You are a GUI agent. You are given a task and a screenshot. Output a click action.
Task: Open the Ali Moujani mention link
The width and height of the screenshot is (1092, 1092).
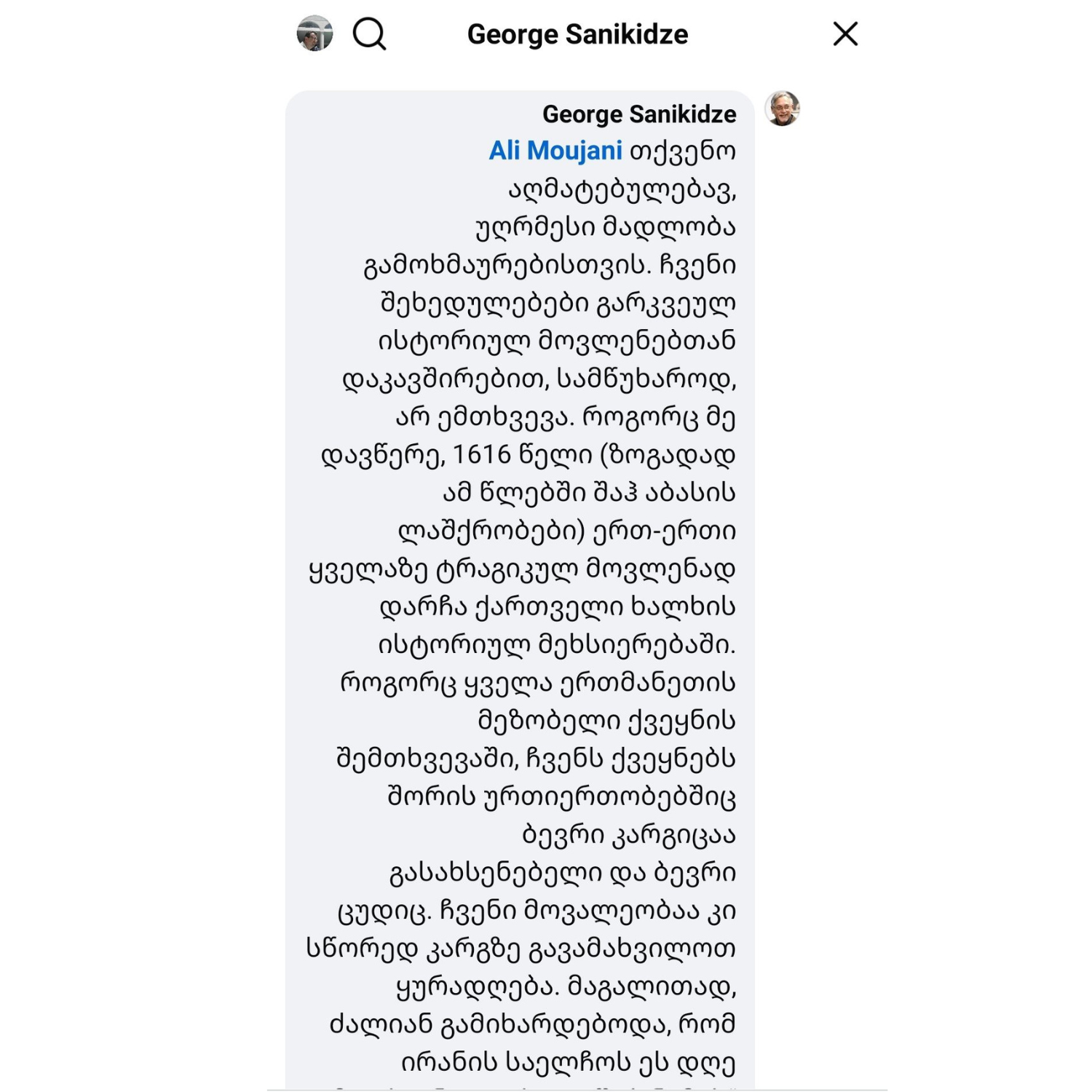[x=555, y=151]
